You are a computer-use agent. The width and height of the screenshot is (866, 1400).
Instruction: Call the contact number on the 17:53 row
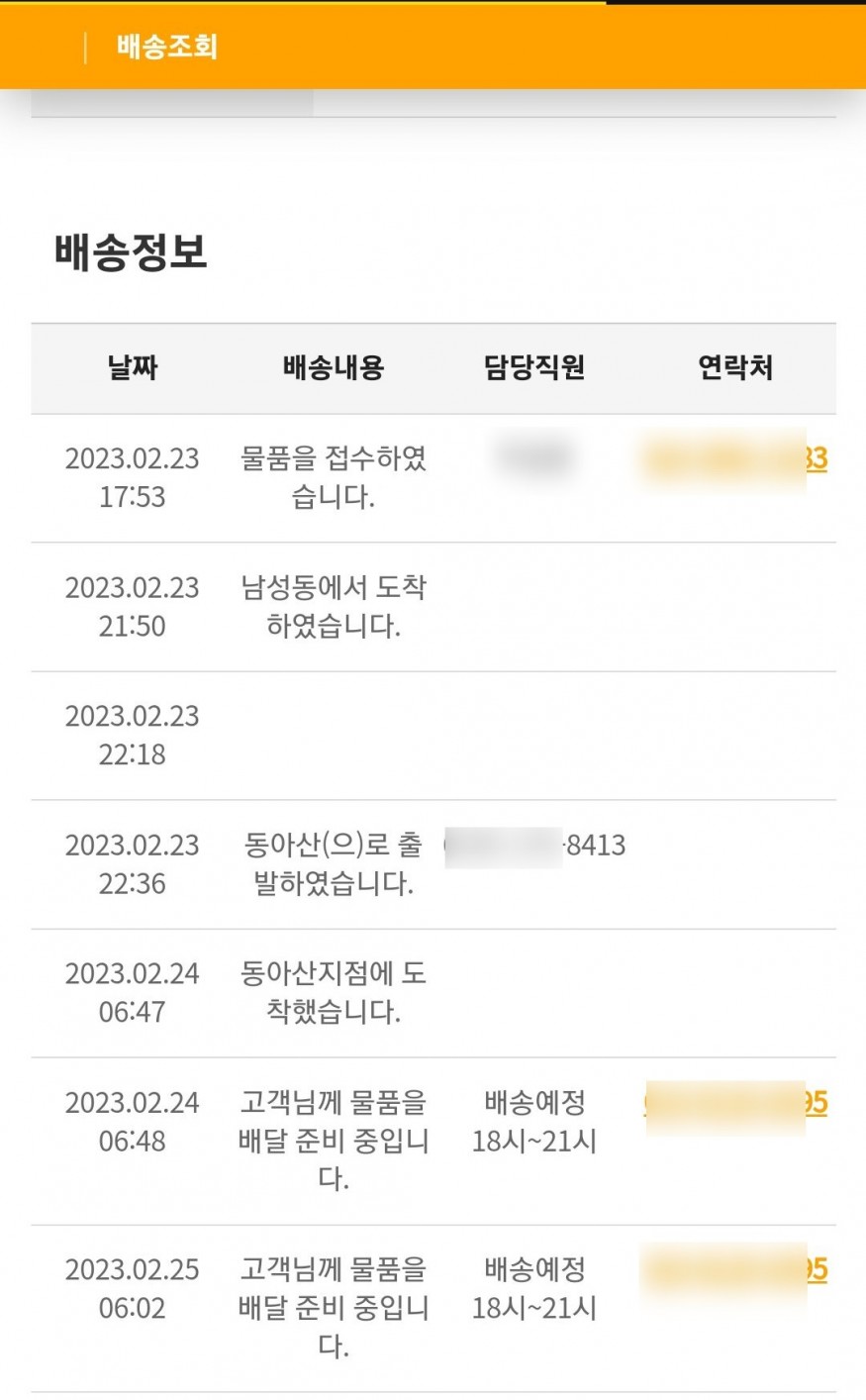click(x=734, y=458)
